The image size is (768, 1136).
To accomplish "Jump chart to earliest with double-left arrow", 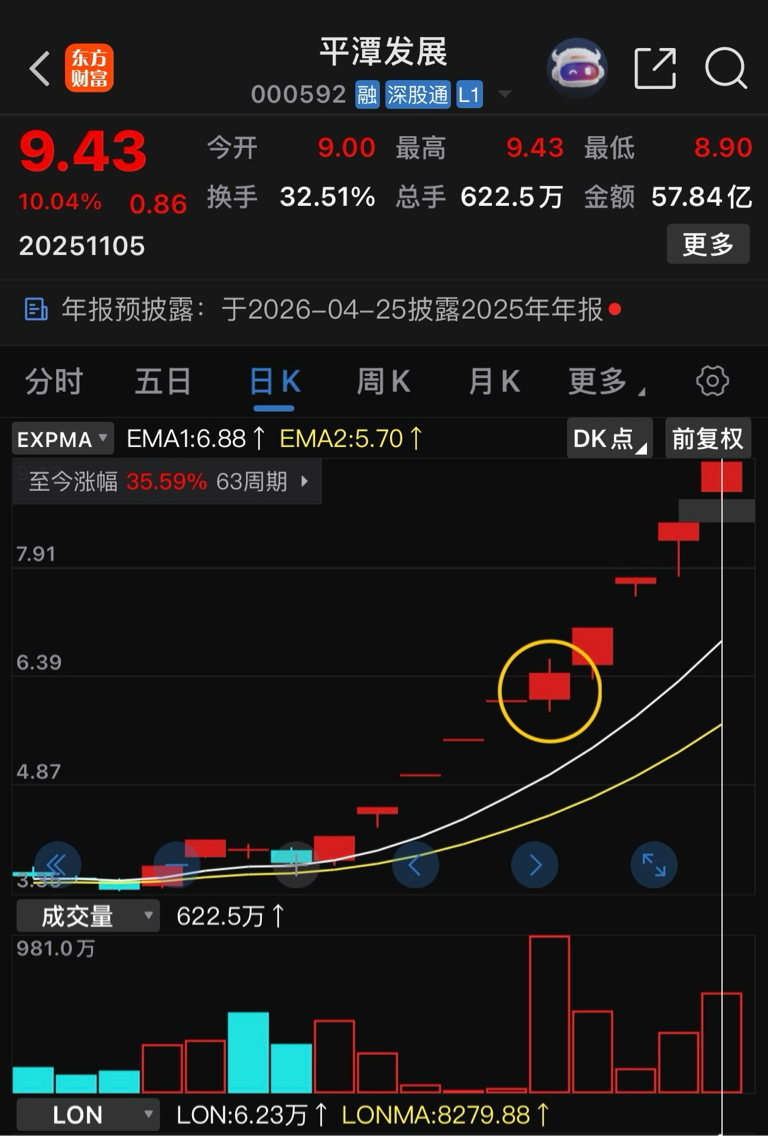I will (x=57, y=865).
